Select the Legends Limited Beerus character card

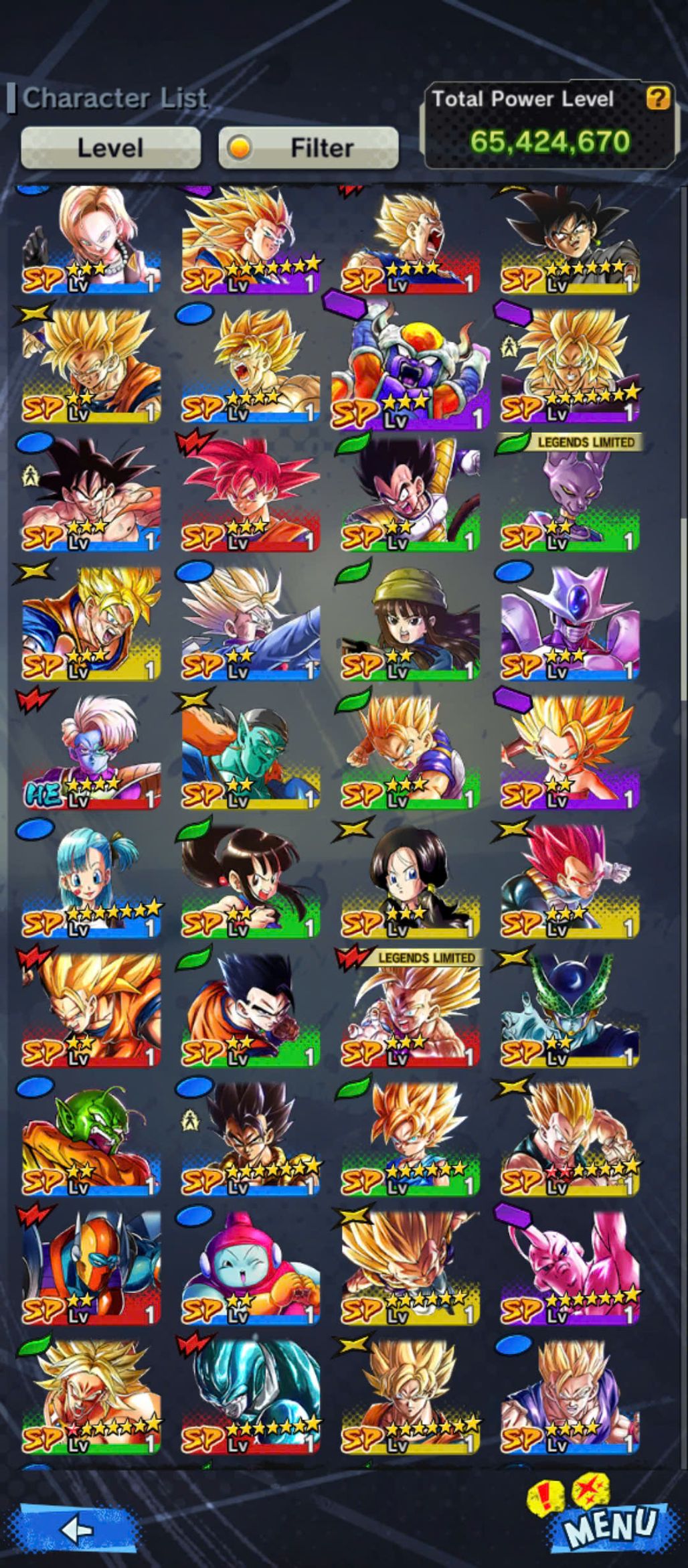coord(570,495)
